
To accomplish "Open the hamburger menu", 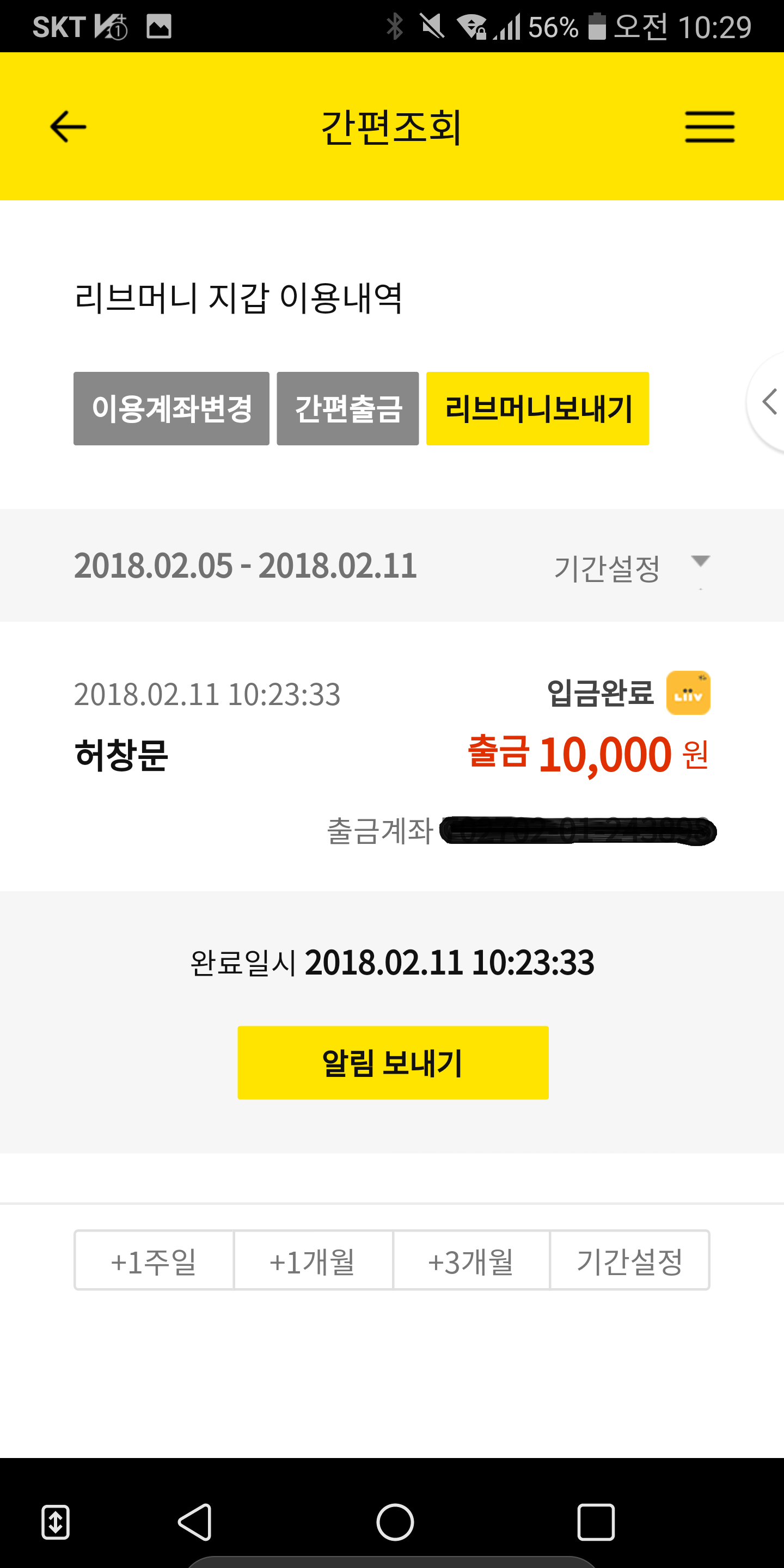I will [710, 127].
